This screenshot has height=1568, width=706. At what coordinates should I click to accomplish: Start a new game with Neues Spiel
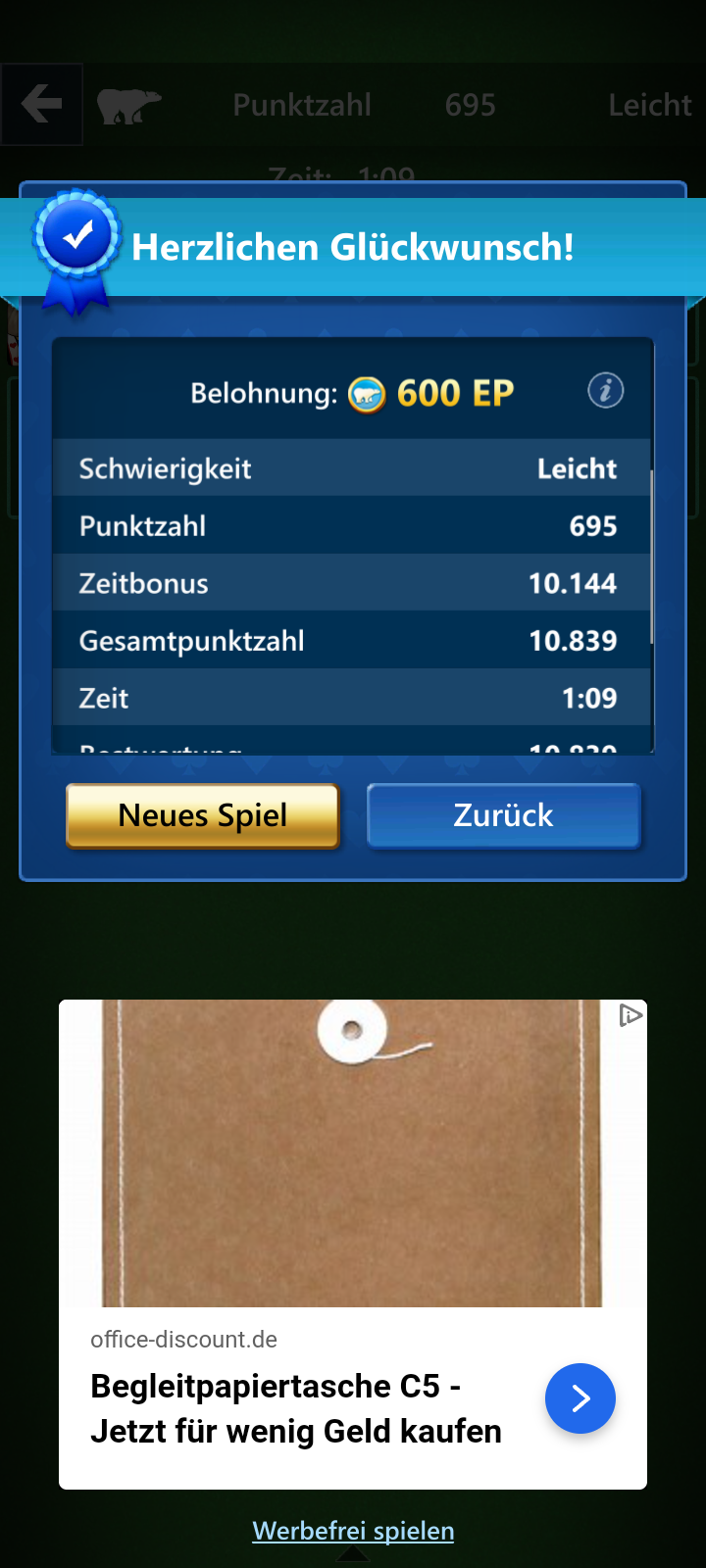203,815
